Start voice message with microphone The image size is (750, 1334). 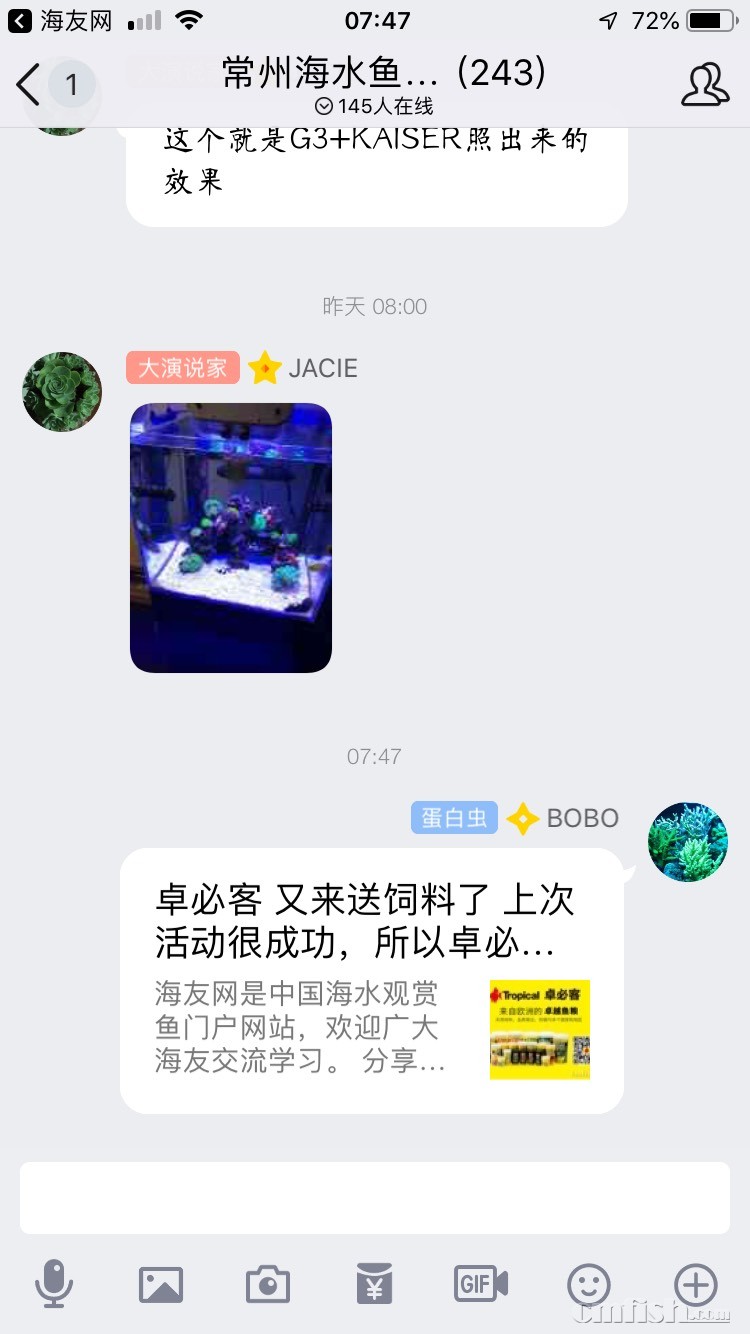(54, 1283)
